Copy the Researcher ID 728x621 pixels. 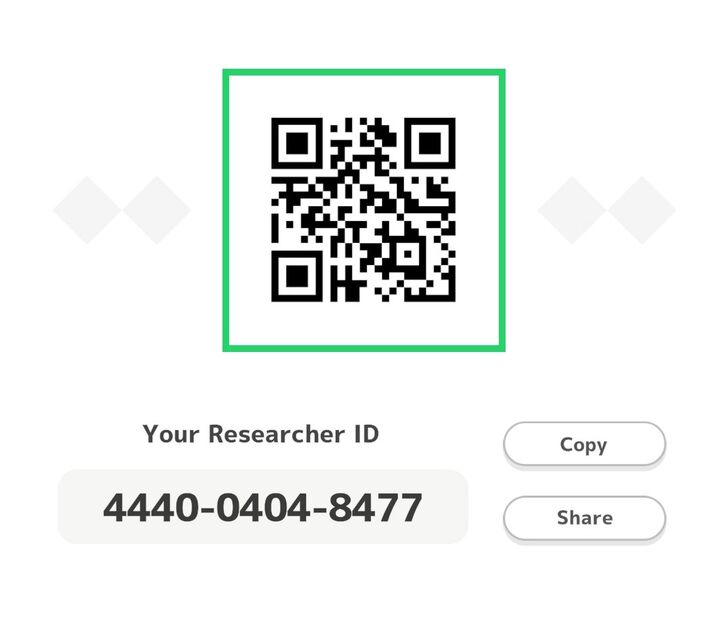584,444
